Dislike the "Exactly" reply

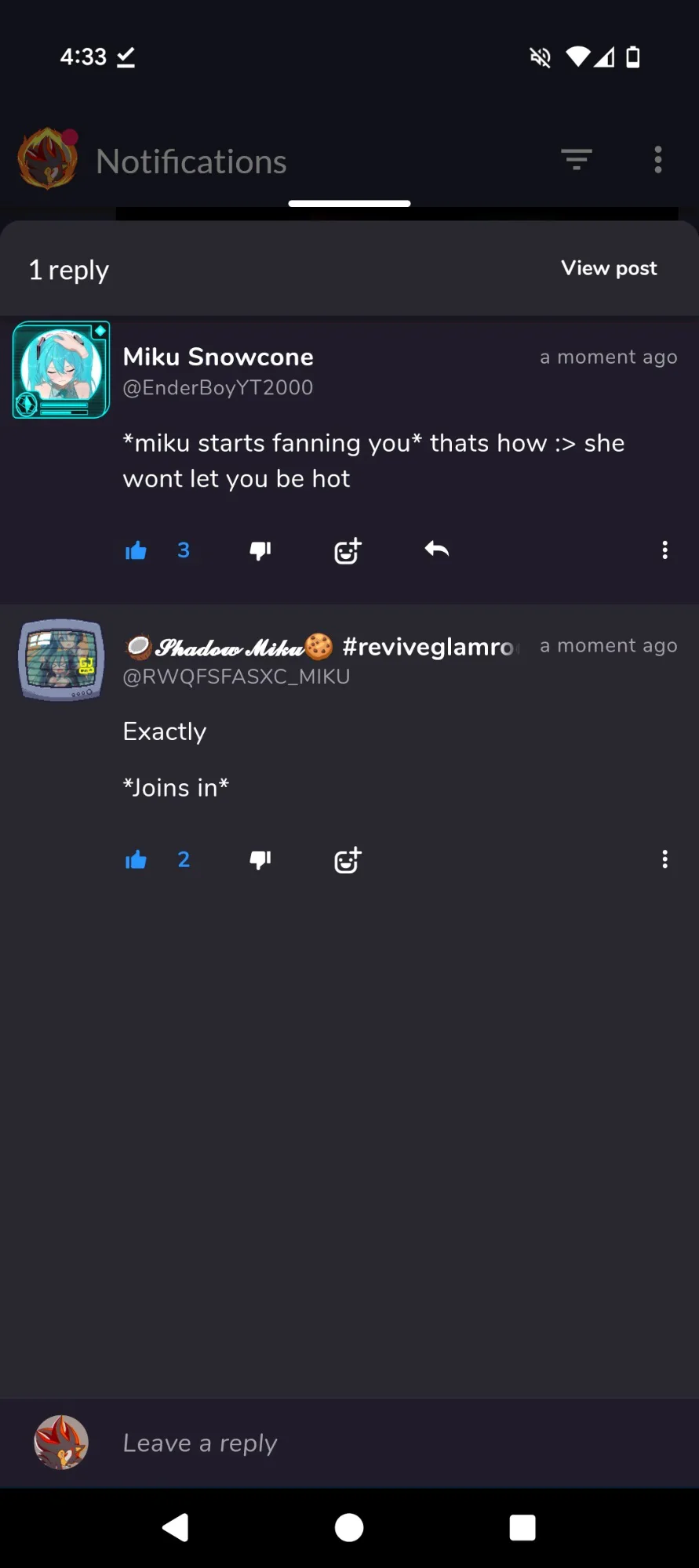[x=260, y=860]
